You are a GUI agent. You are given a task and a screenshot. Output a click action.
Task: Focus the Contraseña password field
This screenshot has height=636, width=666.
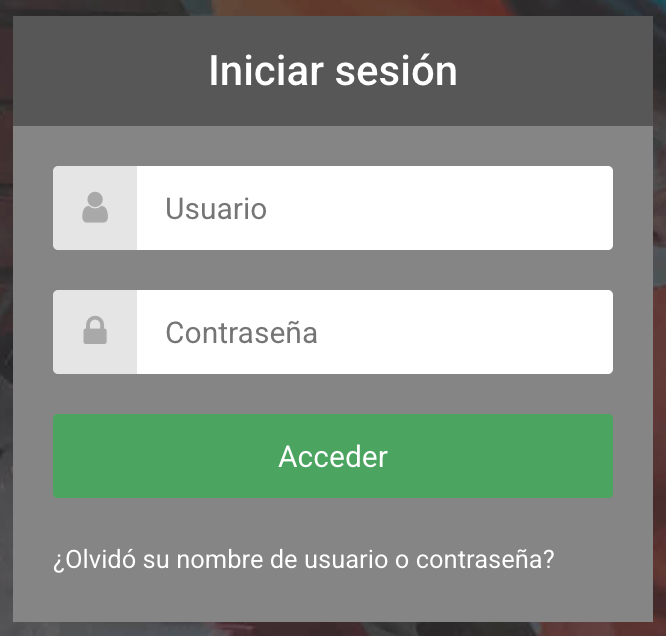click(x=373, y=332)
